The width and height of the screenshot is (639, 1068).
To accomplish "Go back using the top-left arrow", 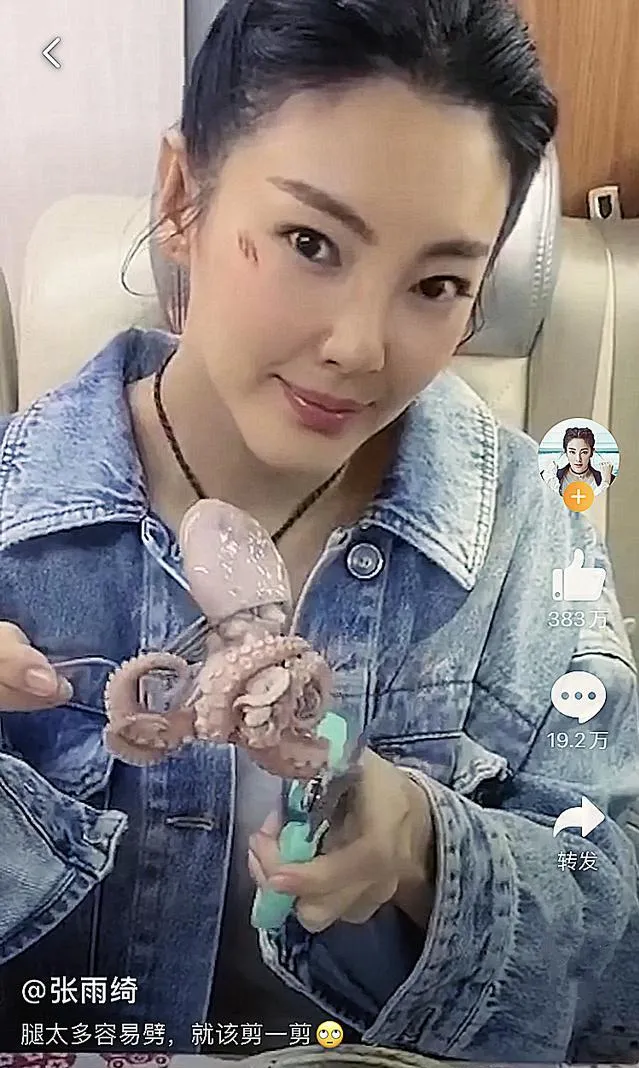I will [x=52, y=53].
